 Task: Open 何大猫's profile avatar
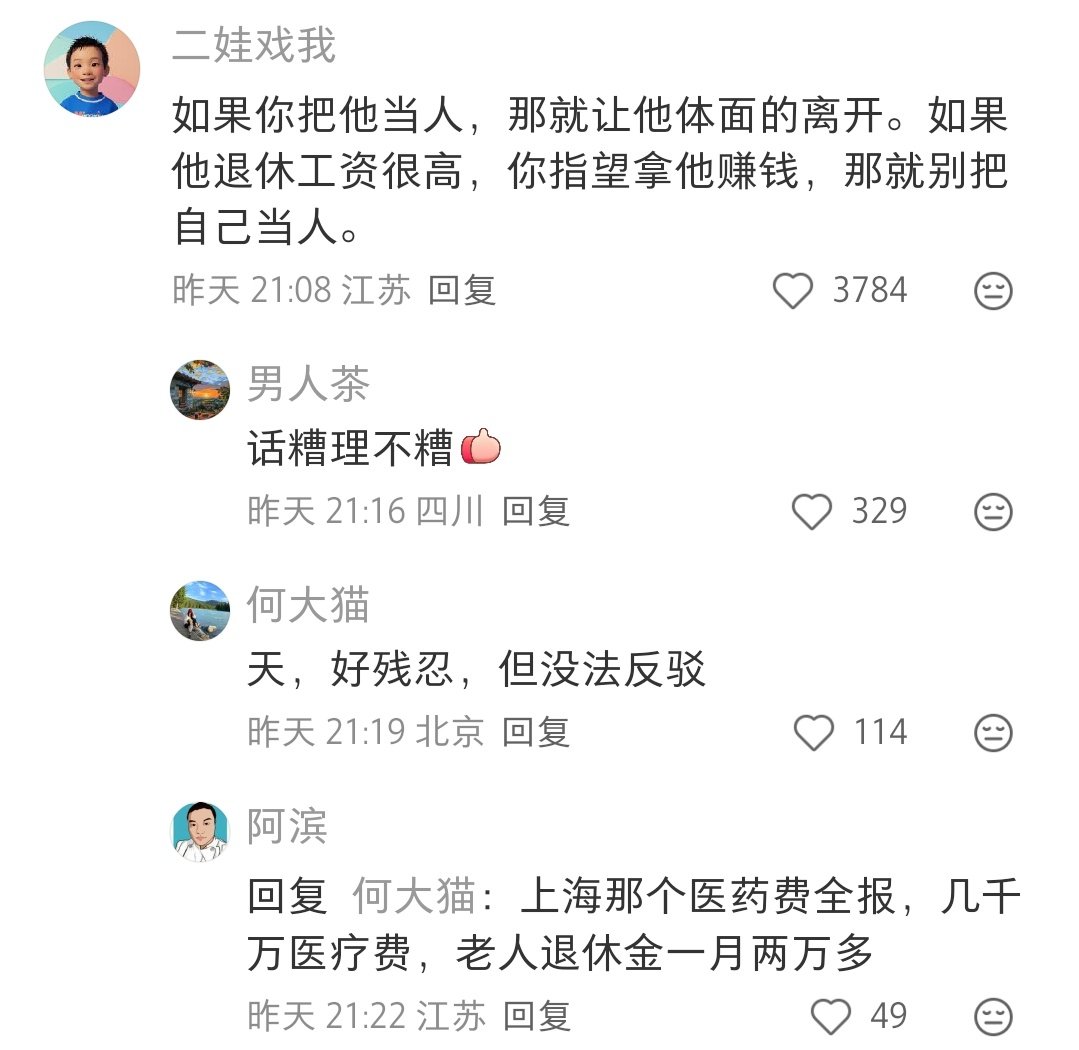(200, 610)
